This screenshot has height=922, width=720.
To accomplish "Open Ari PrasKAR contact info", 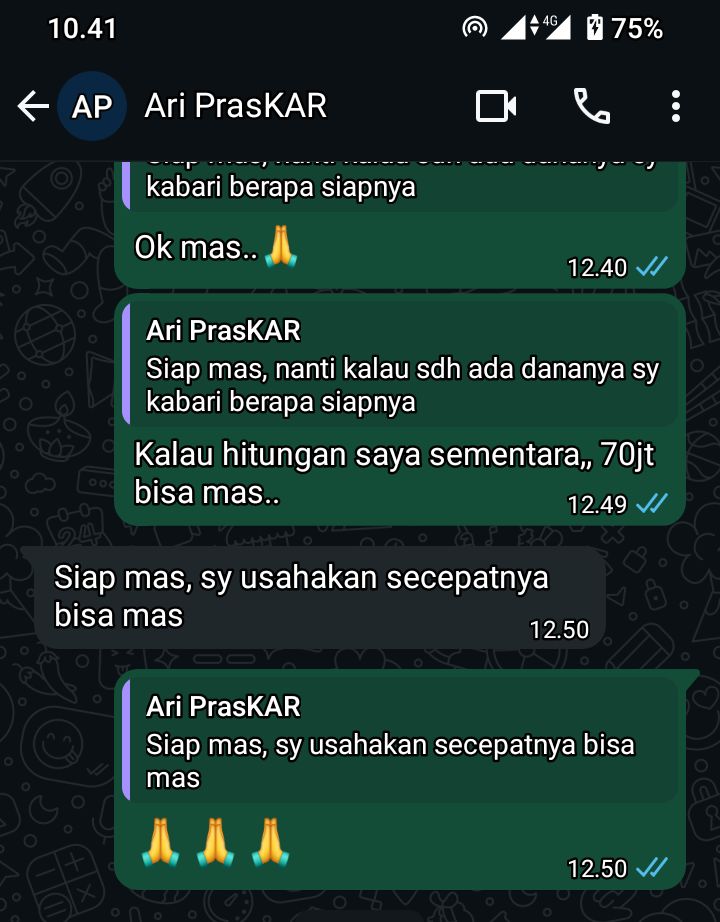I will 236,106.
